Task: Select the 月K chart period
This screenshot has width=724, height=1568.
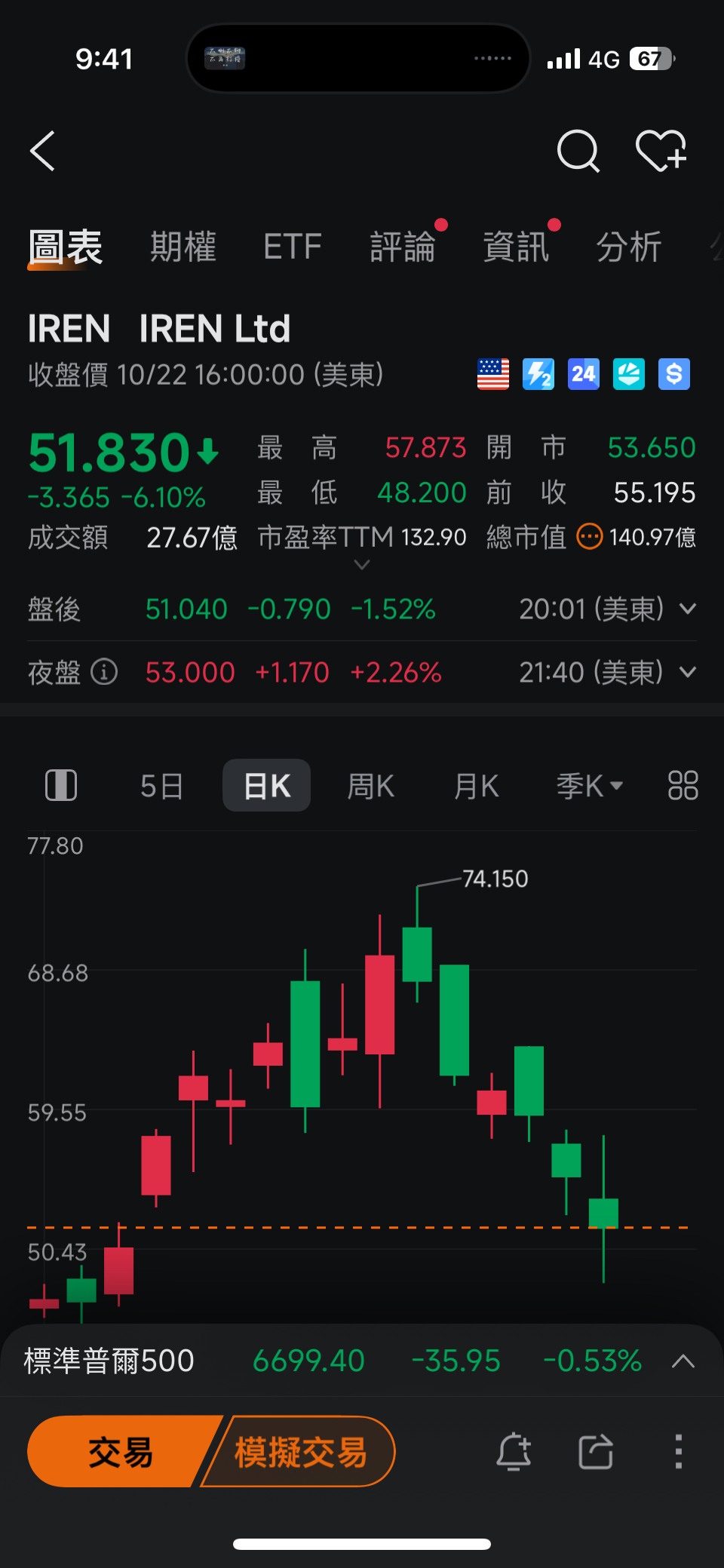Action: point(476,786)
